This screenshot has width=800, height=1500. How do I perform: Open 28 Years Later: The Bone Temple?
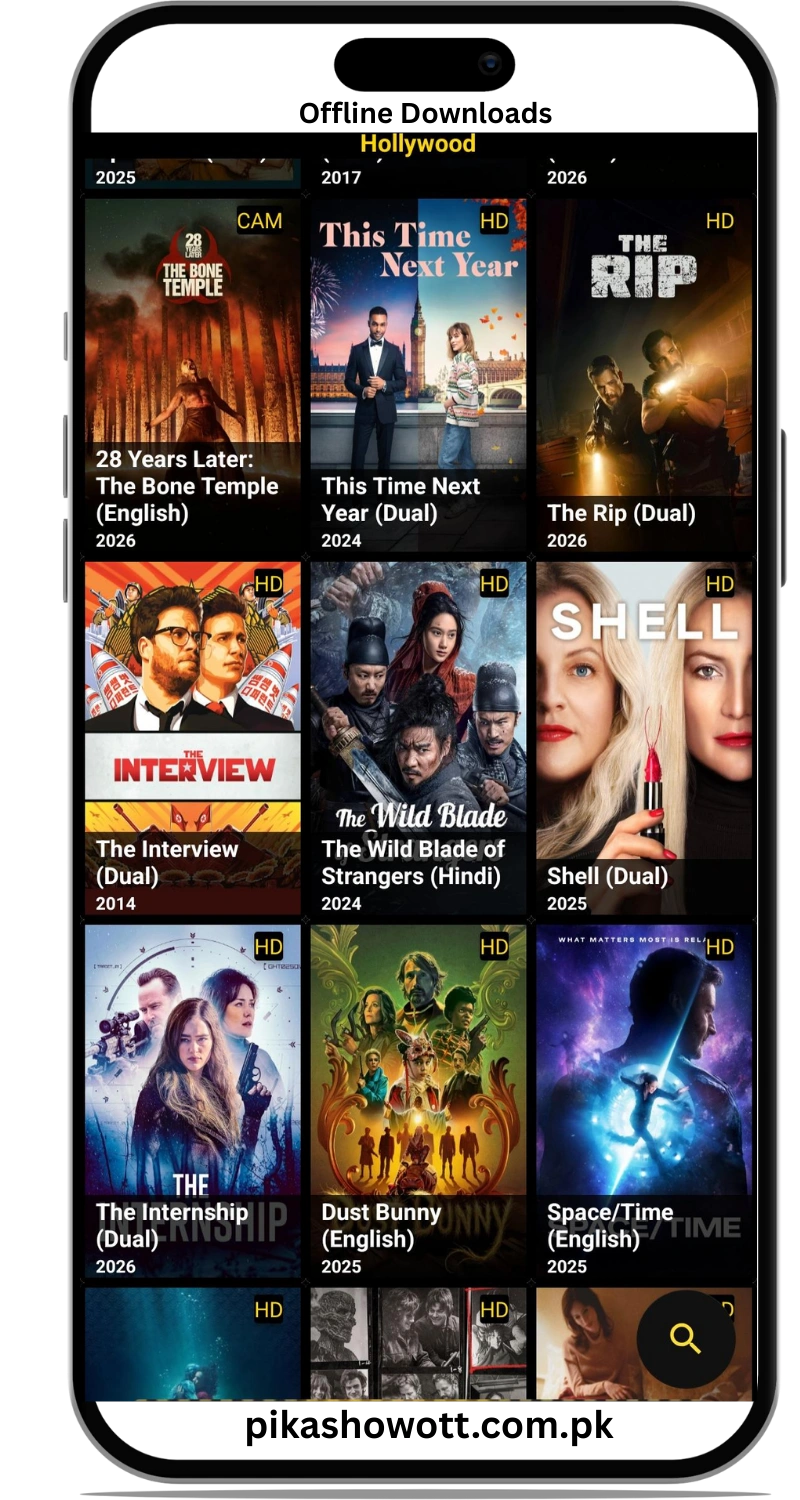pyautogui.click(x=192, y=375)
